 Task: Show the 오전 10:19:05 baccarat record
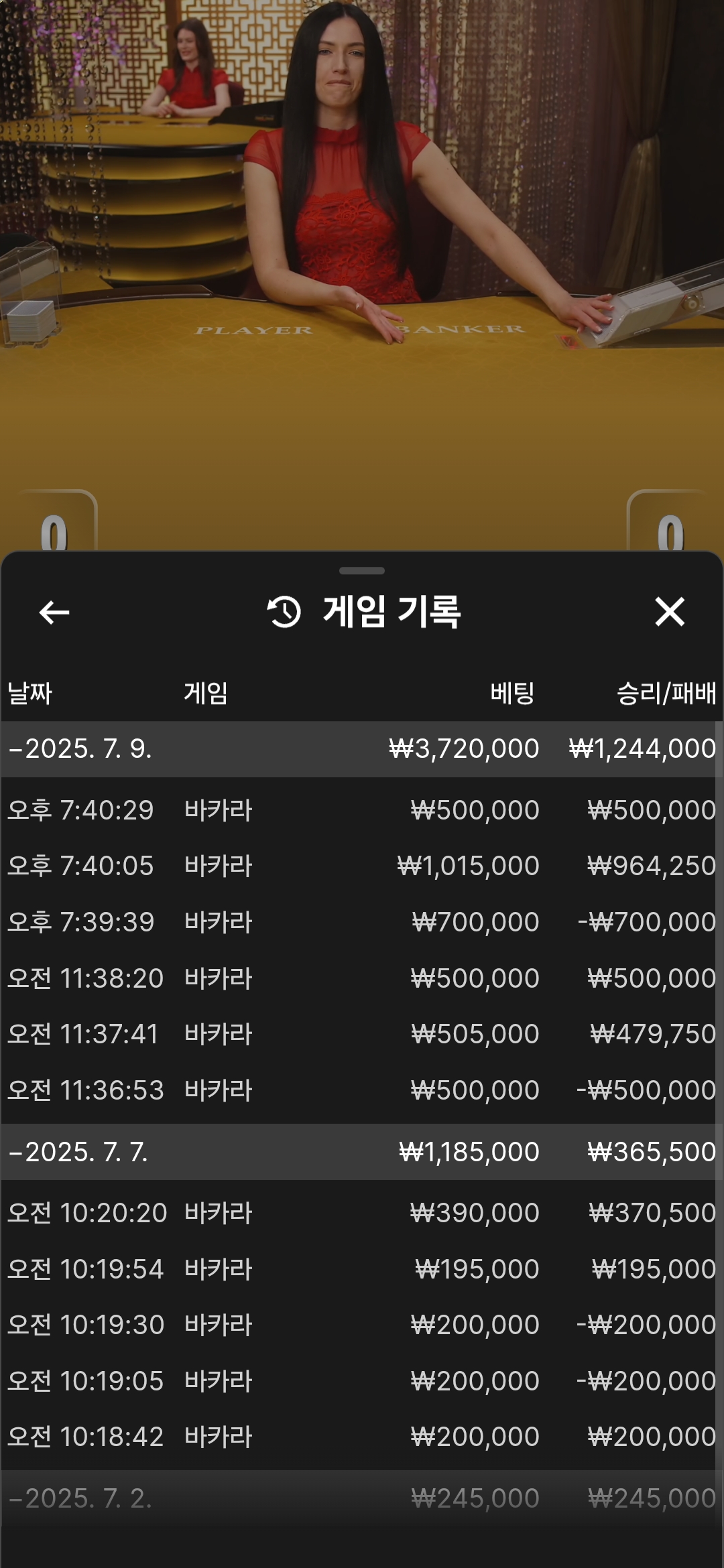(362, 1381)
